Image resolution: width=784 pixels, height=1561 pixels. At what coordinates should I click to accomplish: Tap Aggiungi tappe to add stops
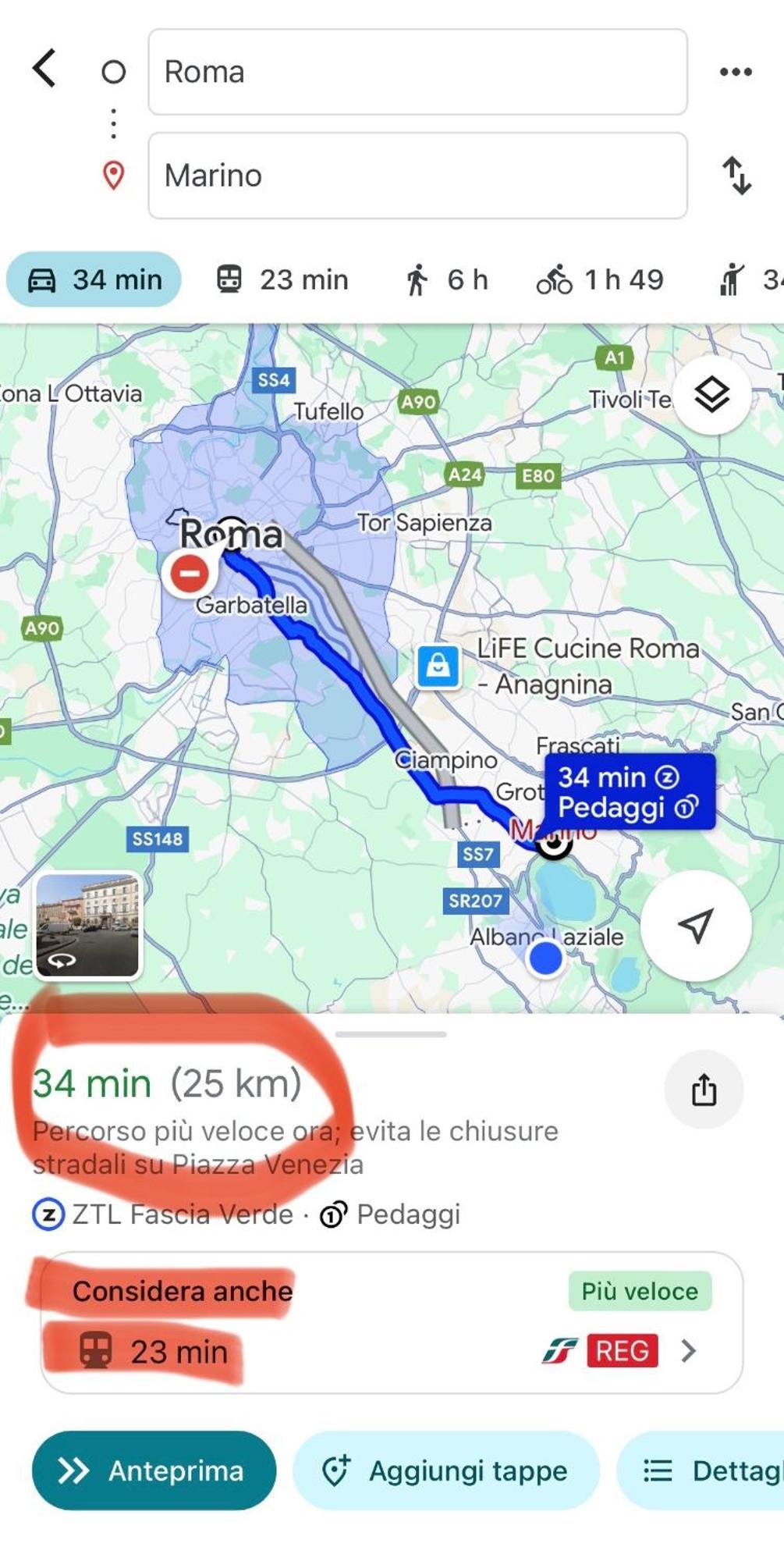tap(445, 1470)
